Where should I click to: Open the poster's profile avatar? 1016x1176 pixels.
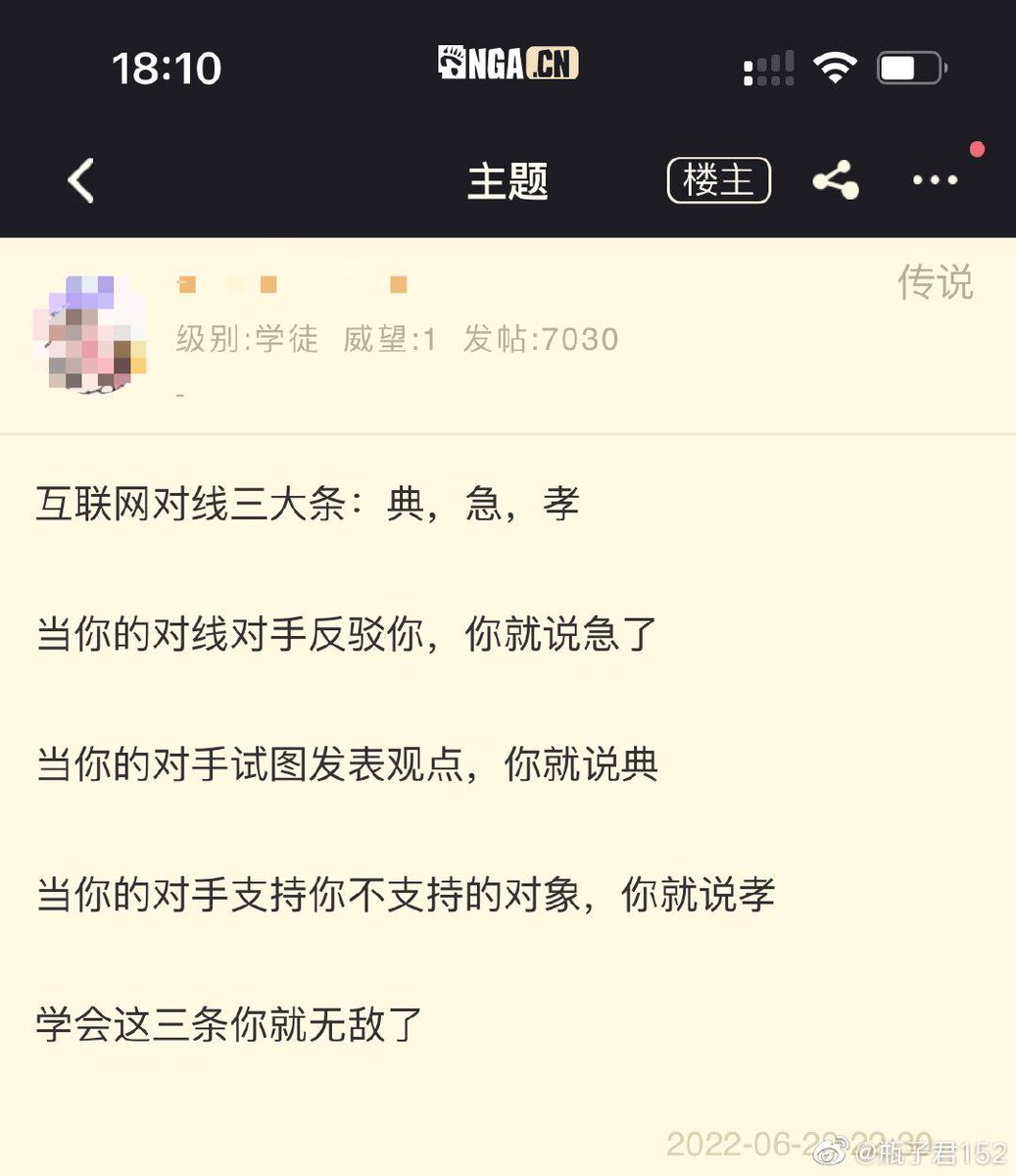coord(90,333)
